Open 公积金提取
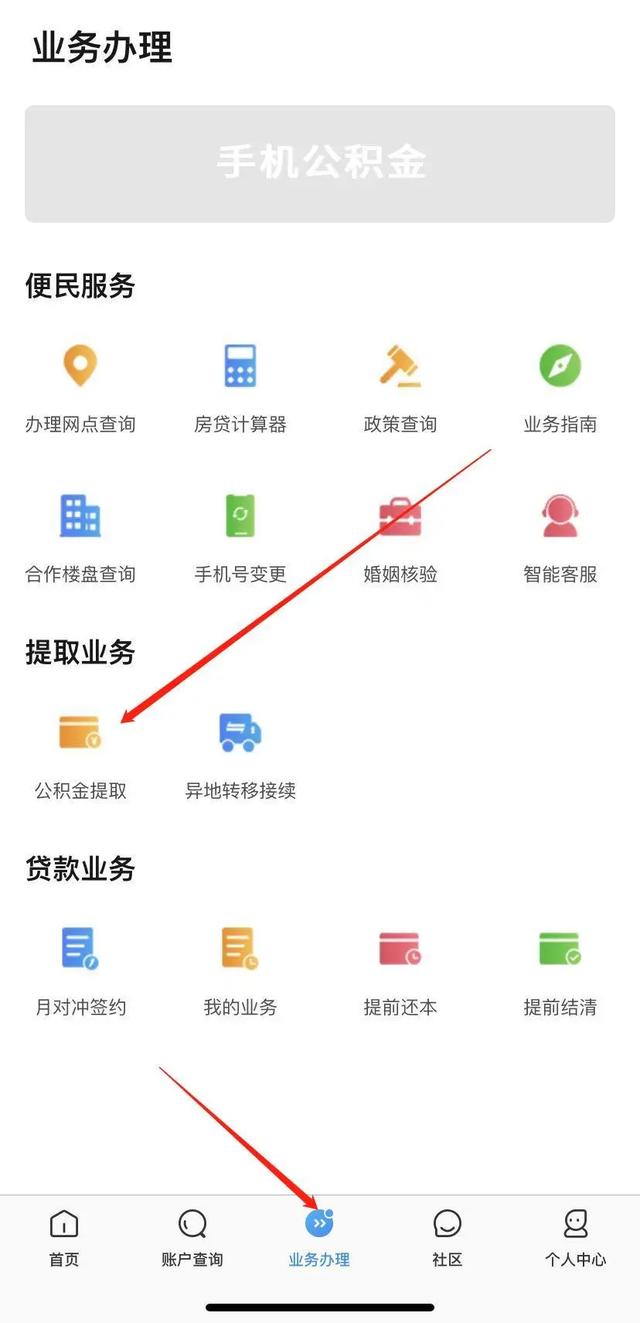Image resolution: width=640 pixels, height=1323 pixels. point(80,752)
